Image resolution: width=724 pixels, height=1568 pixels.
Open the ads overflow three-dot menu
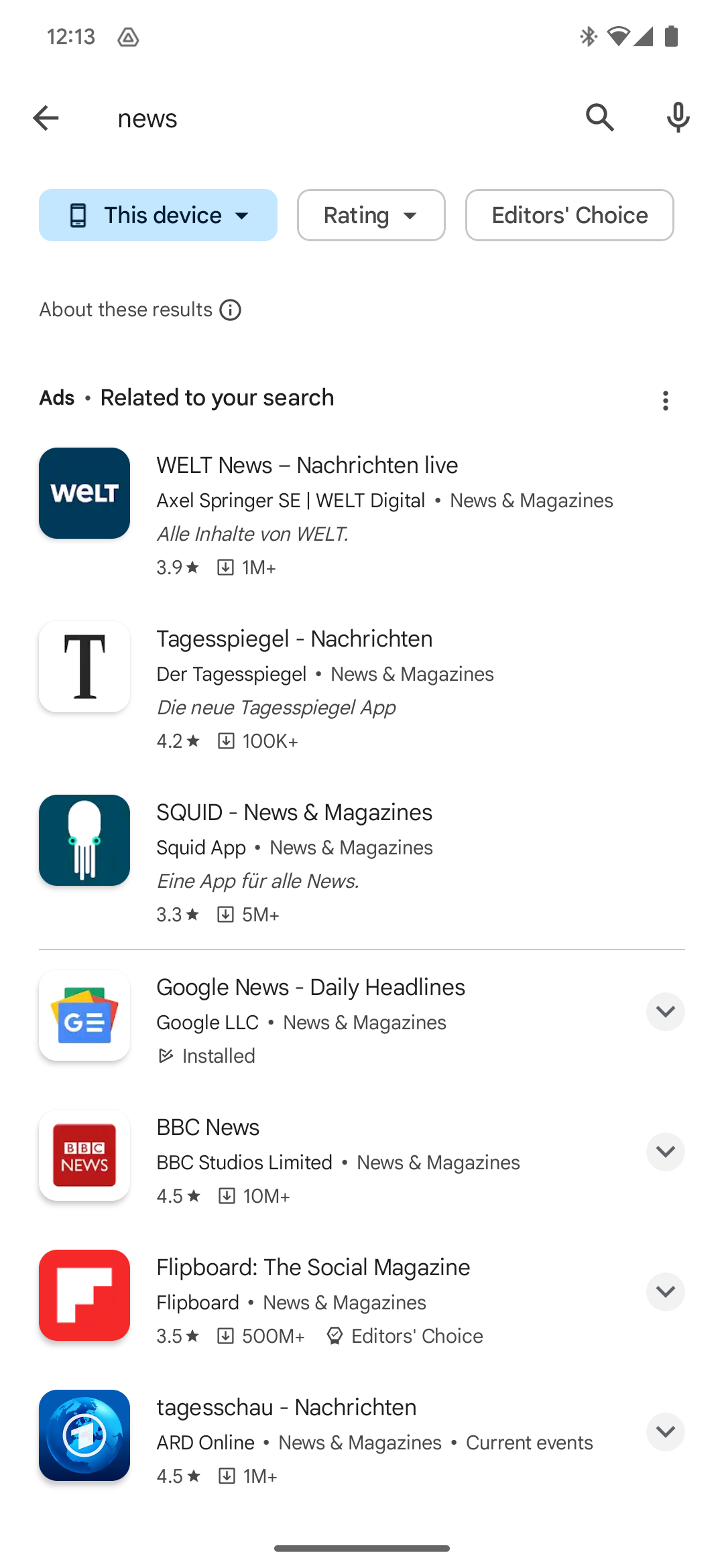[665, 400]
